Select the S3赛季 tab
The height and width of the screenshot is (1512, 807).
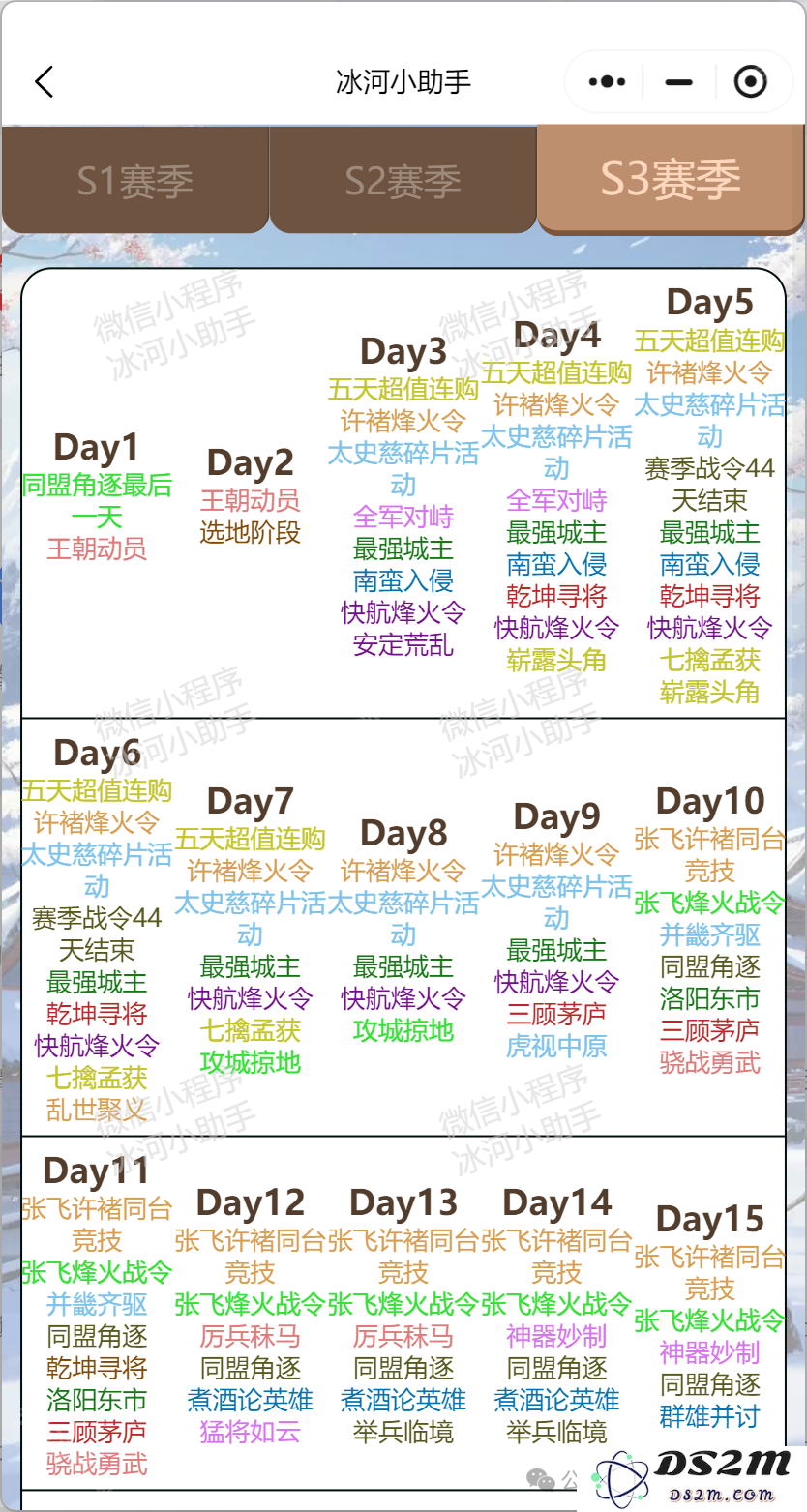tap(671, 180)
